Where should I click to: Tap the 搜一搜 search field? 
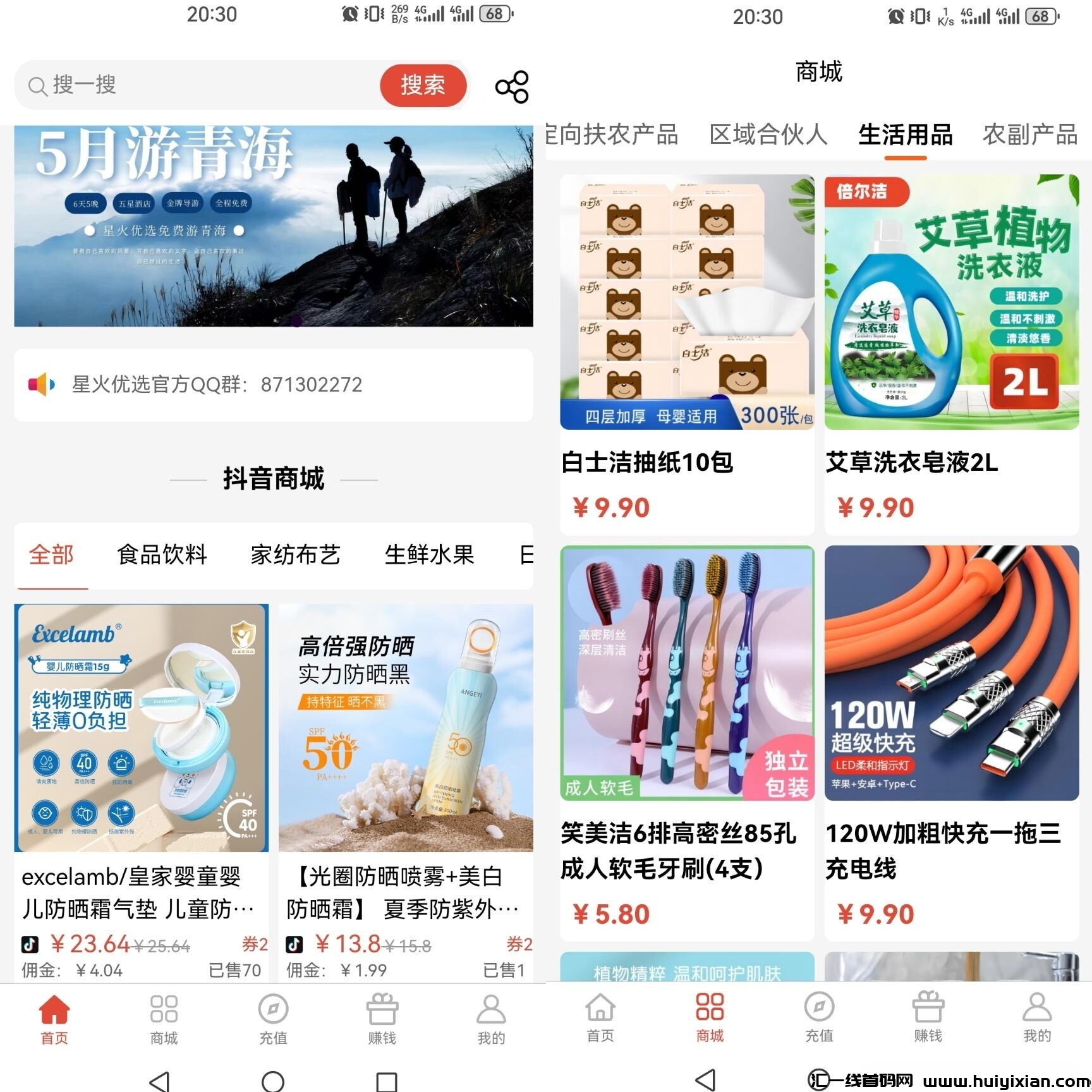(202, 85)
